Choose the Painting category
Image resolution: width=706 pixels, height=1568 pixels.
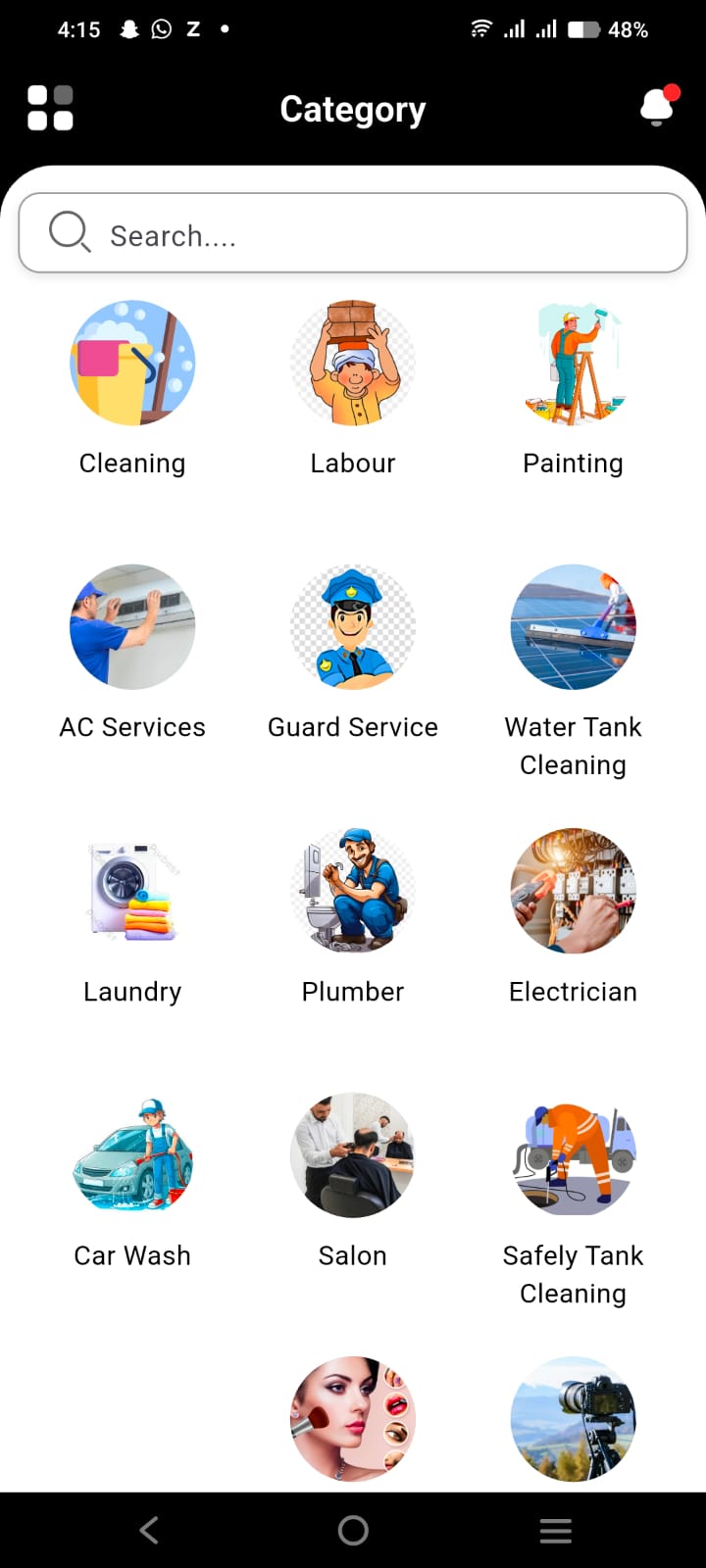pyautogui.click(x=573, y=364)
